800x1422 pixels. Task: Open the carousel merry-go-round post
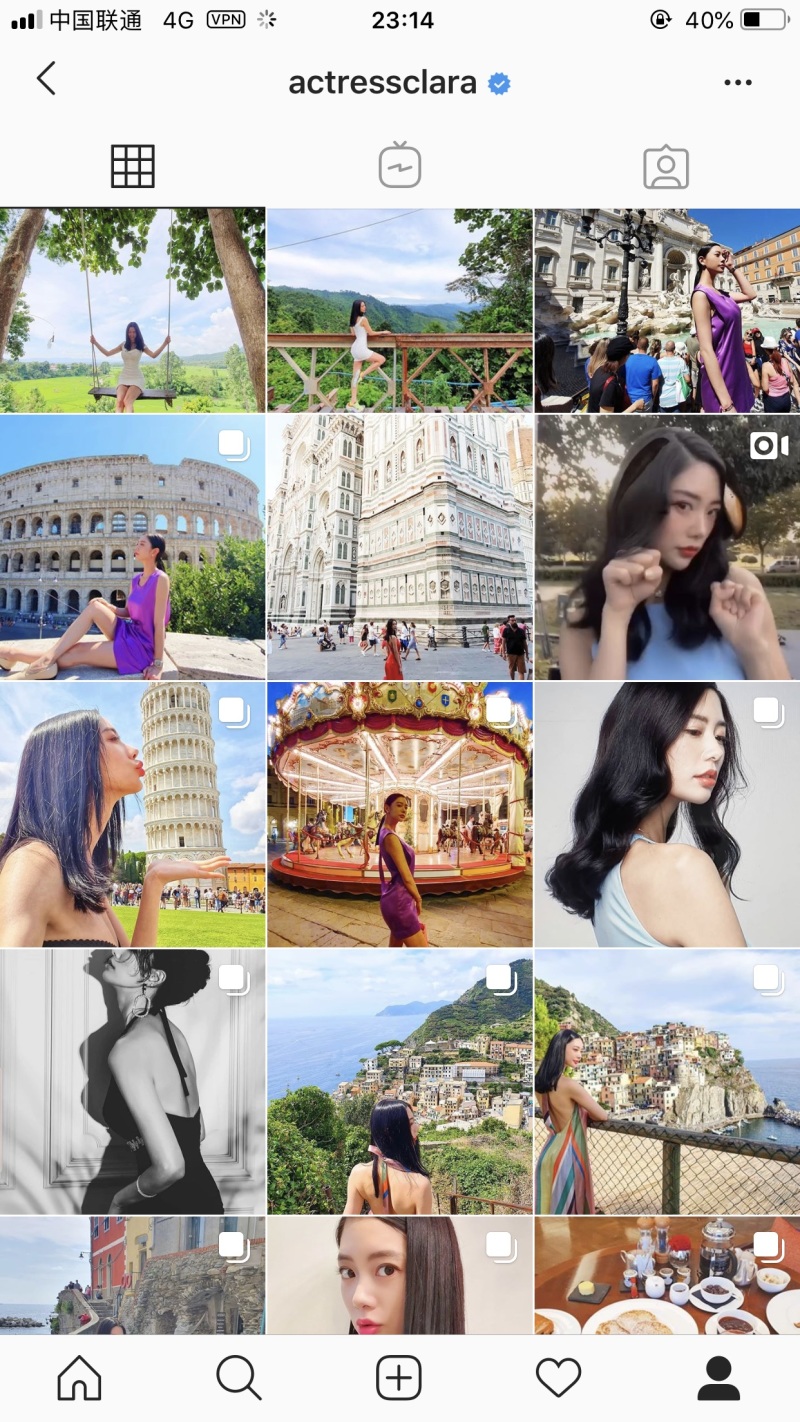[x=400, y=815]
